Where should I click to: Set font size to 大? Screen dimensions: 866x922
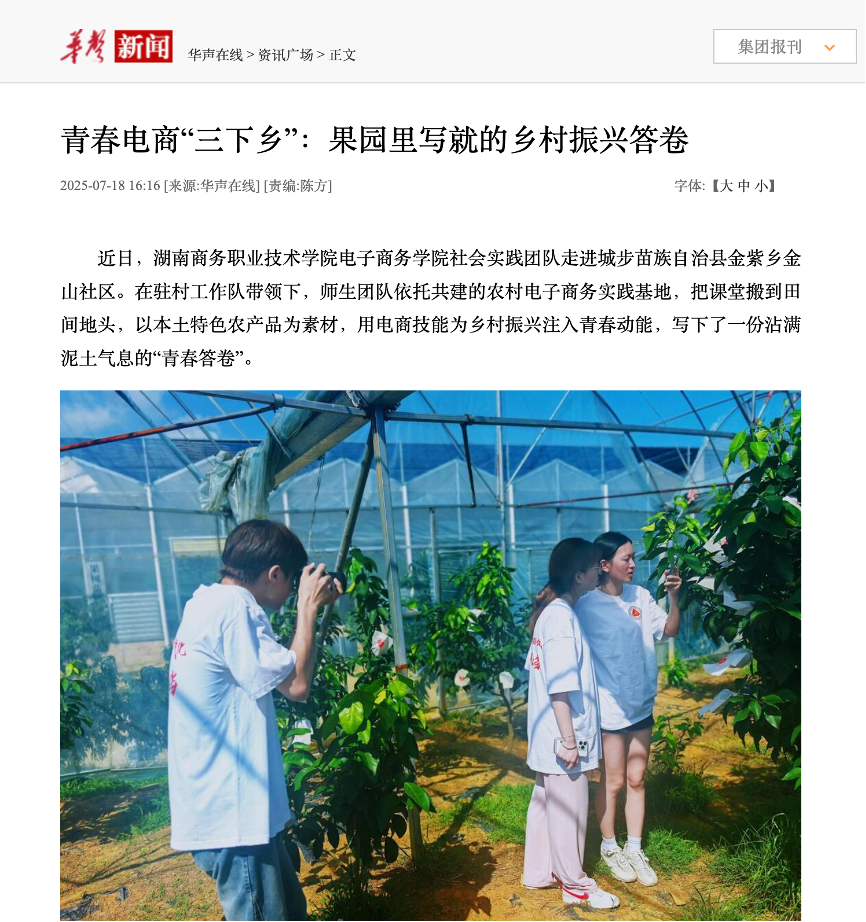[x=727, y=186]
